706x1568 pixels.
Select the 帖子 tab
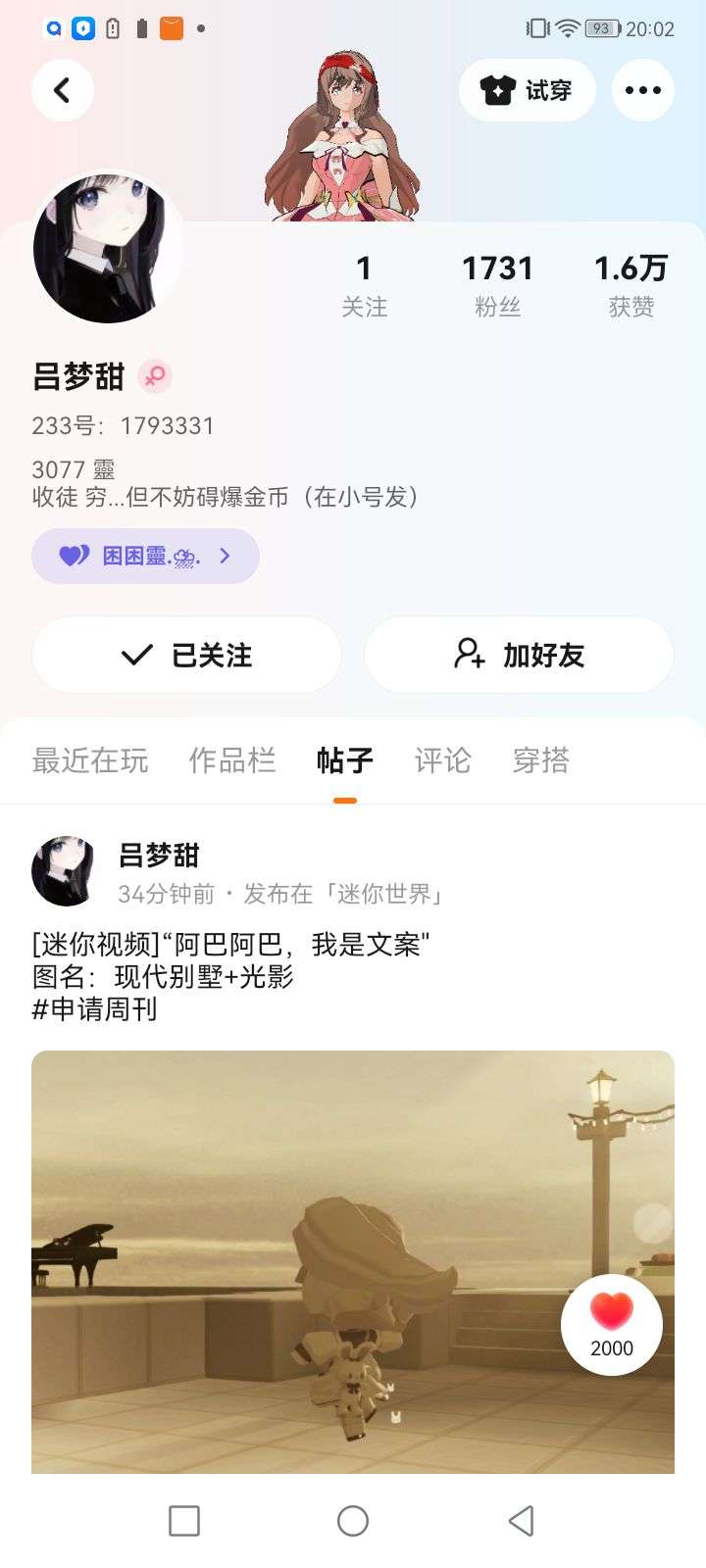pos(344,760)
